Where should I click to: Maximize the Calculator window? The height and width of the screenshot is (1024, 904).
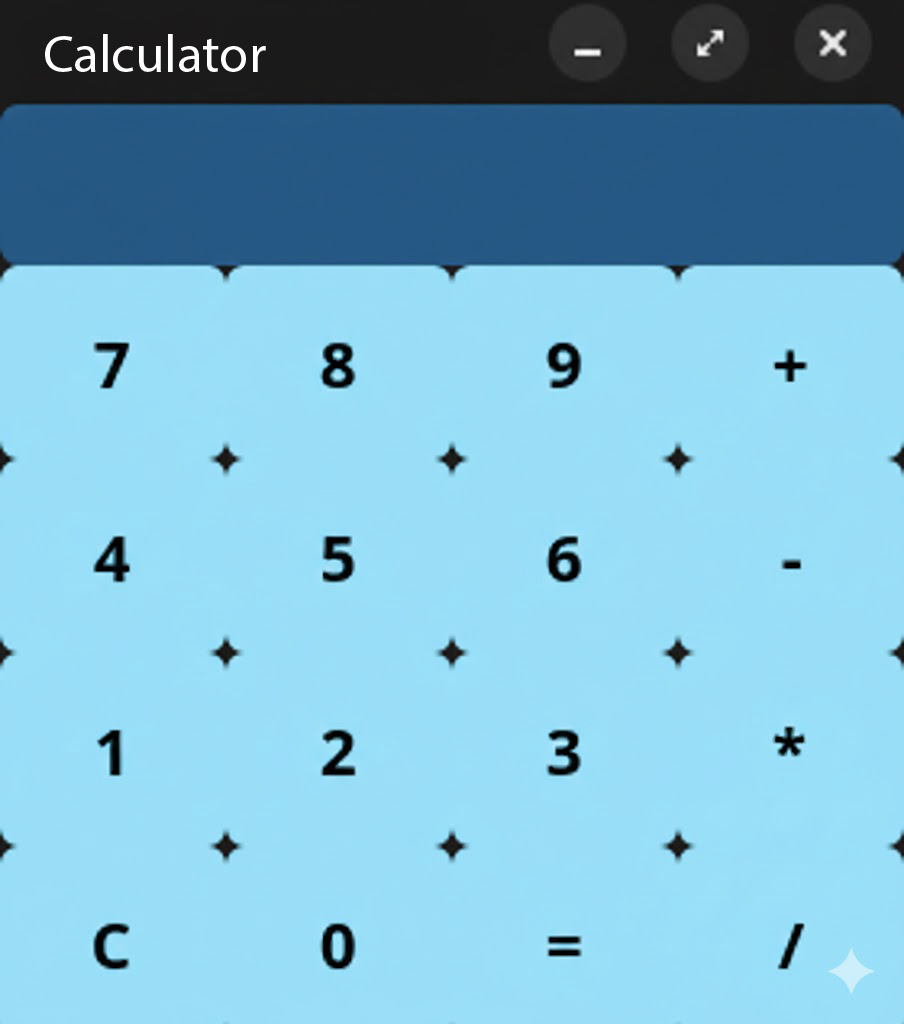[x=710, y=44]
